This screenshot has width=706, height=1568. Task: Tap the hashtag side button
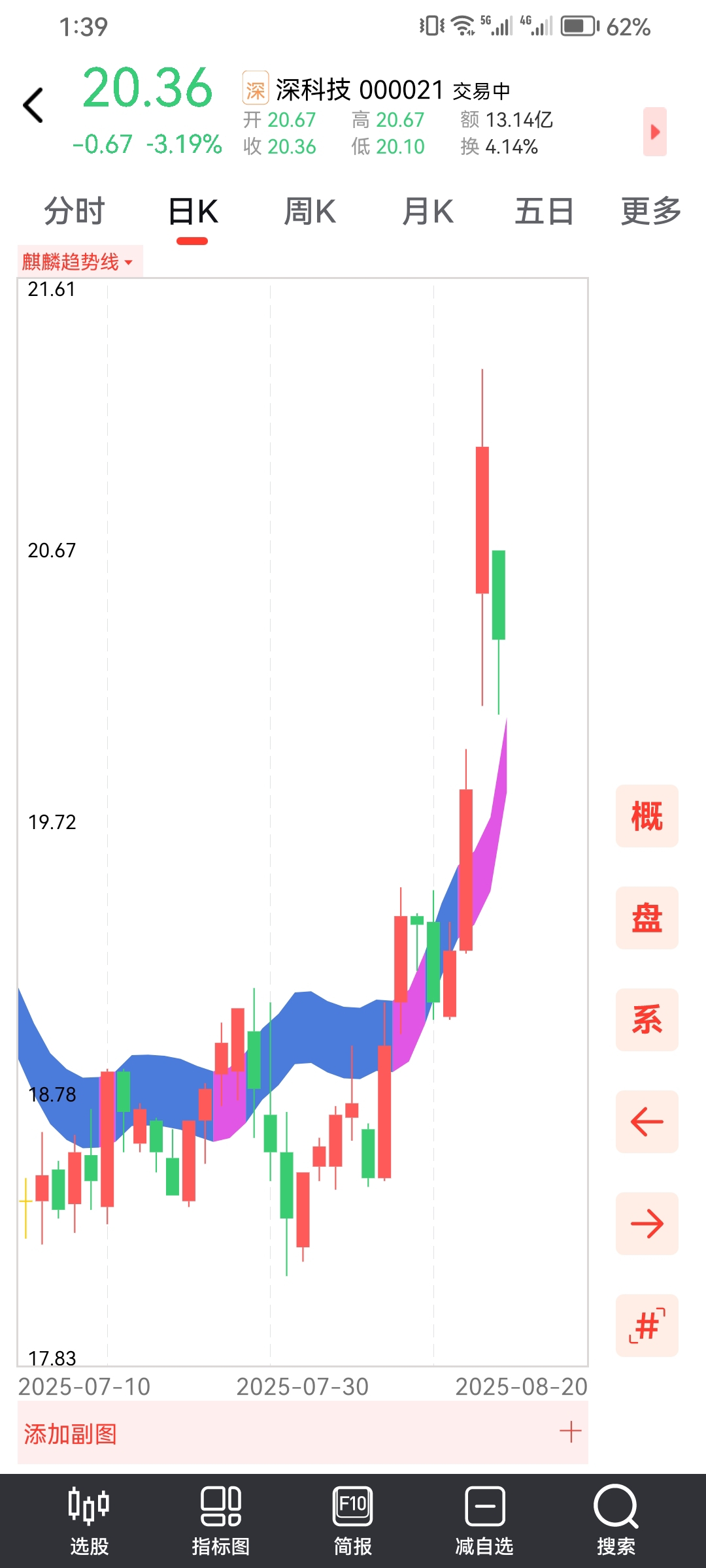pyautogui.click(x=647, y=1326)
